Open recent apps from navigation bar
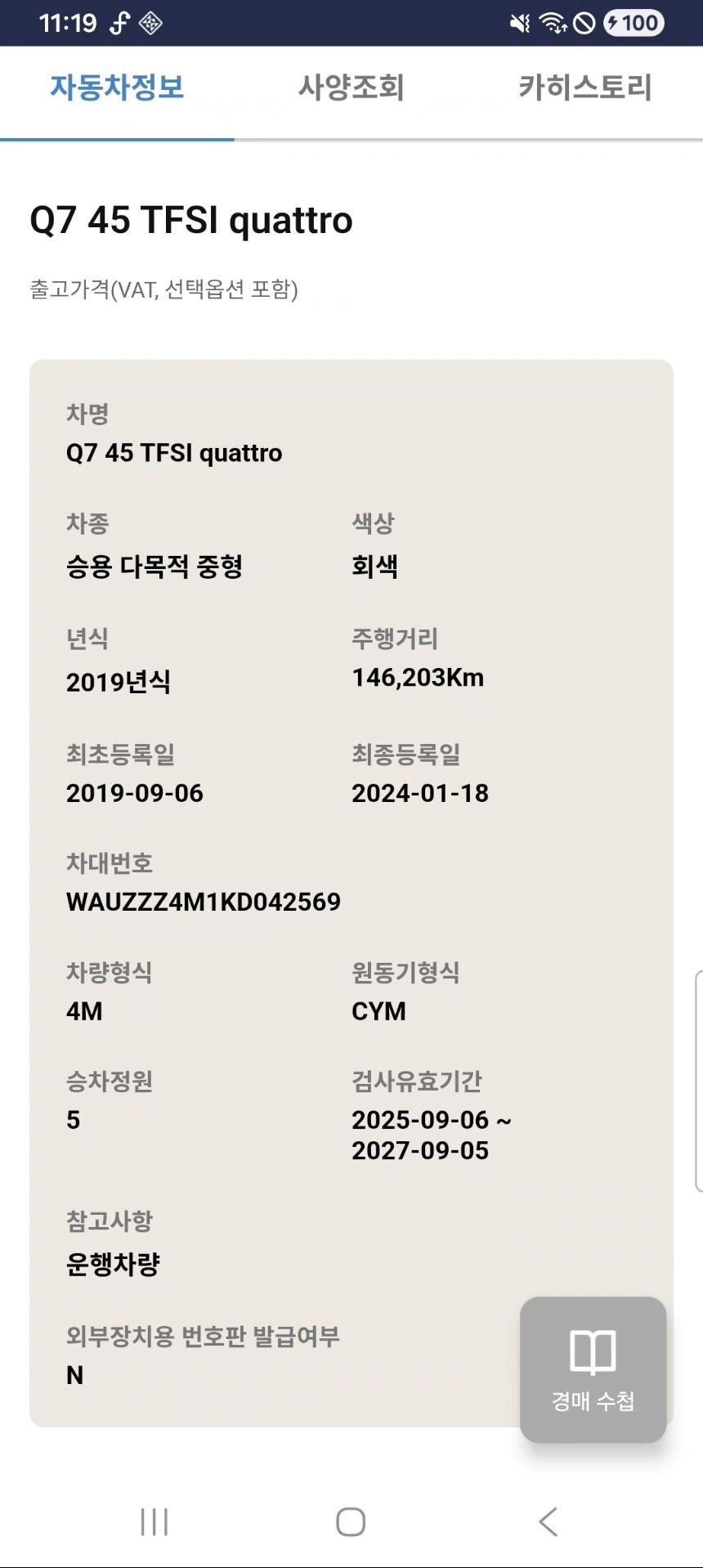The image size is (703, 1568). (x=154, y=1521)
